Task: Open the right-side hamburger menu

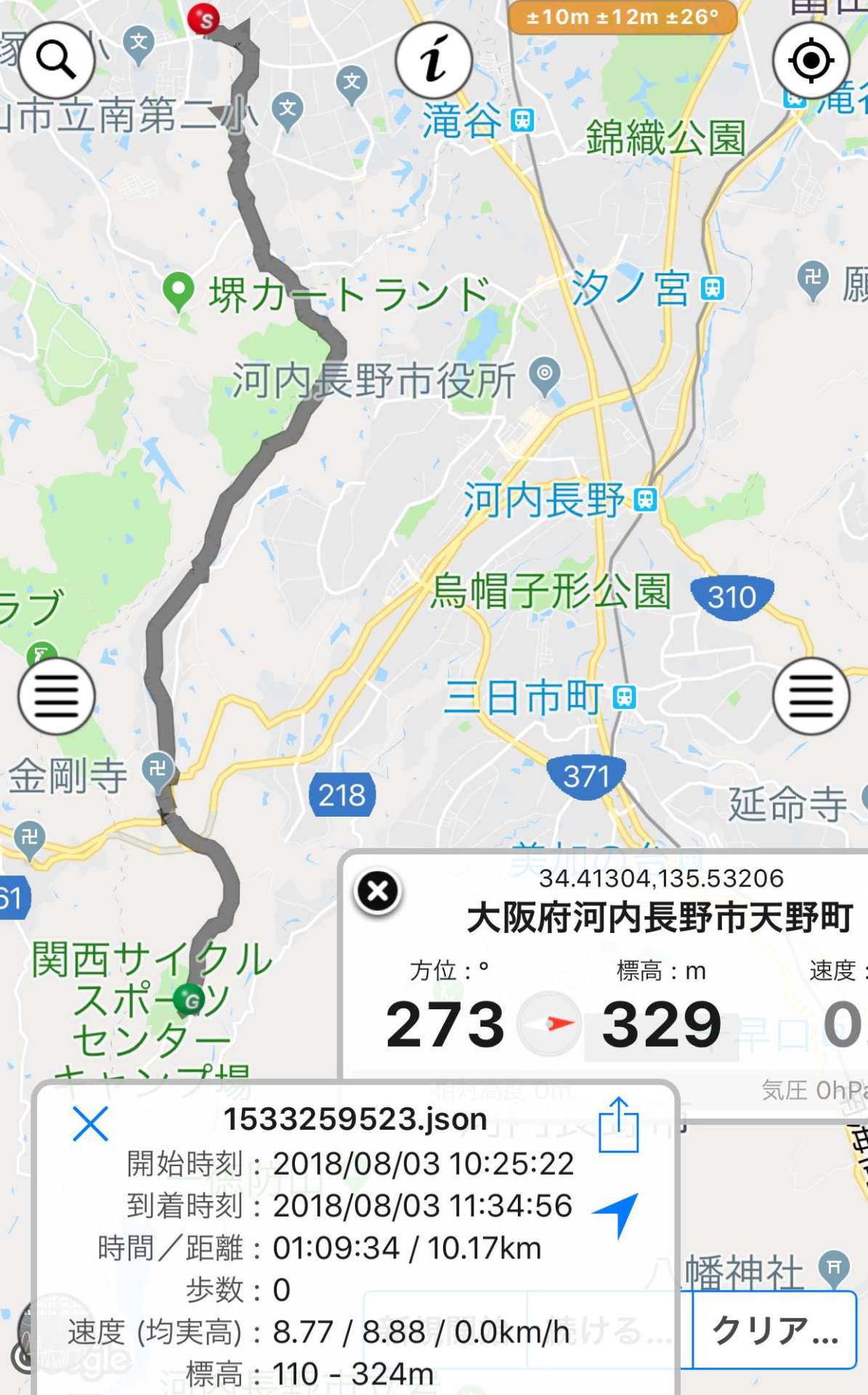Action: point(811,696)
